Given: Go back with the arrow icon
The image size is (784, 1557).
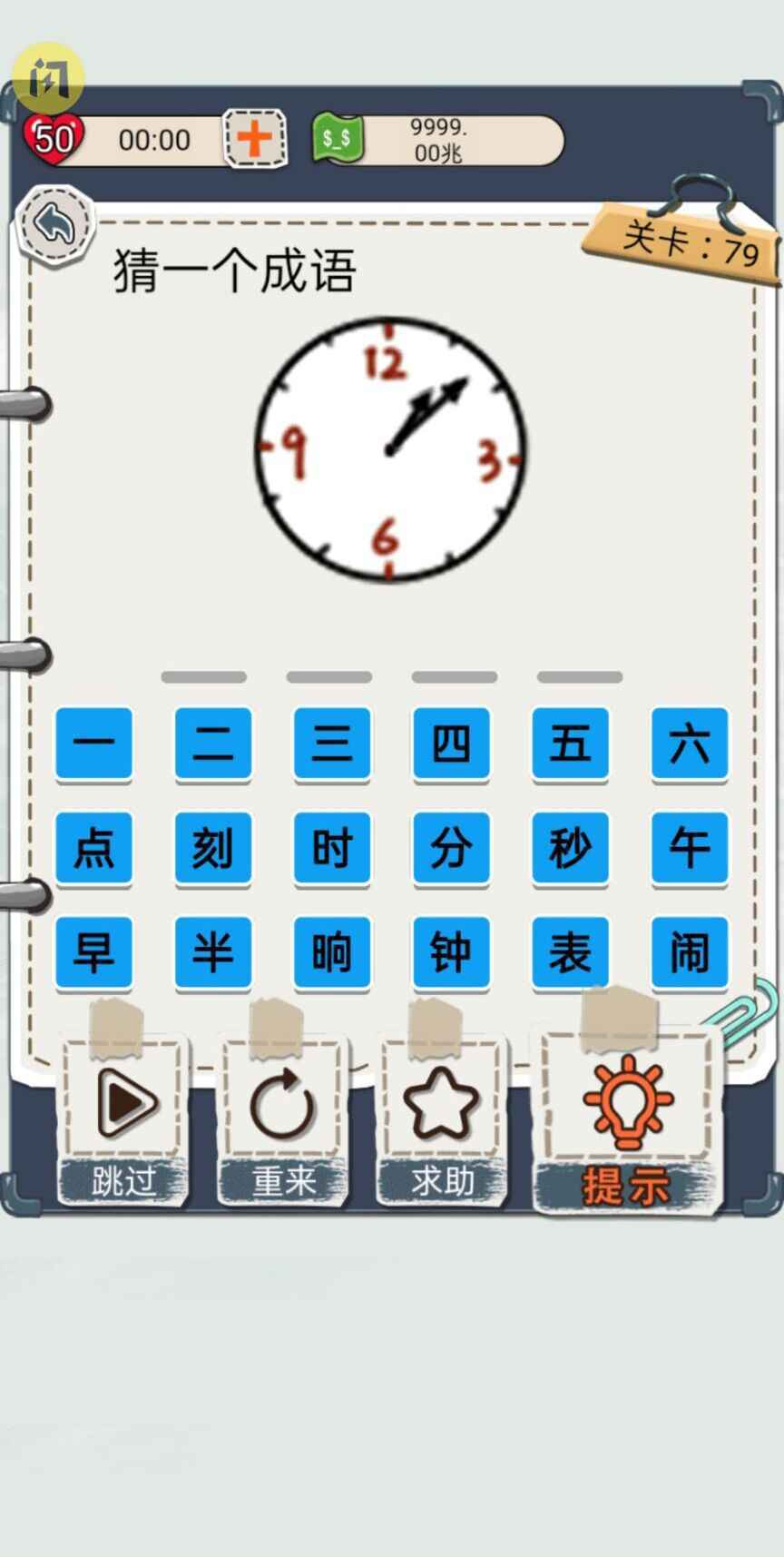Looking at the screenshot, I should point(54,223).
